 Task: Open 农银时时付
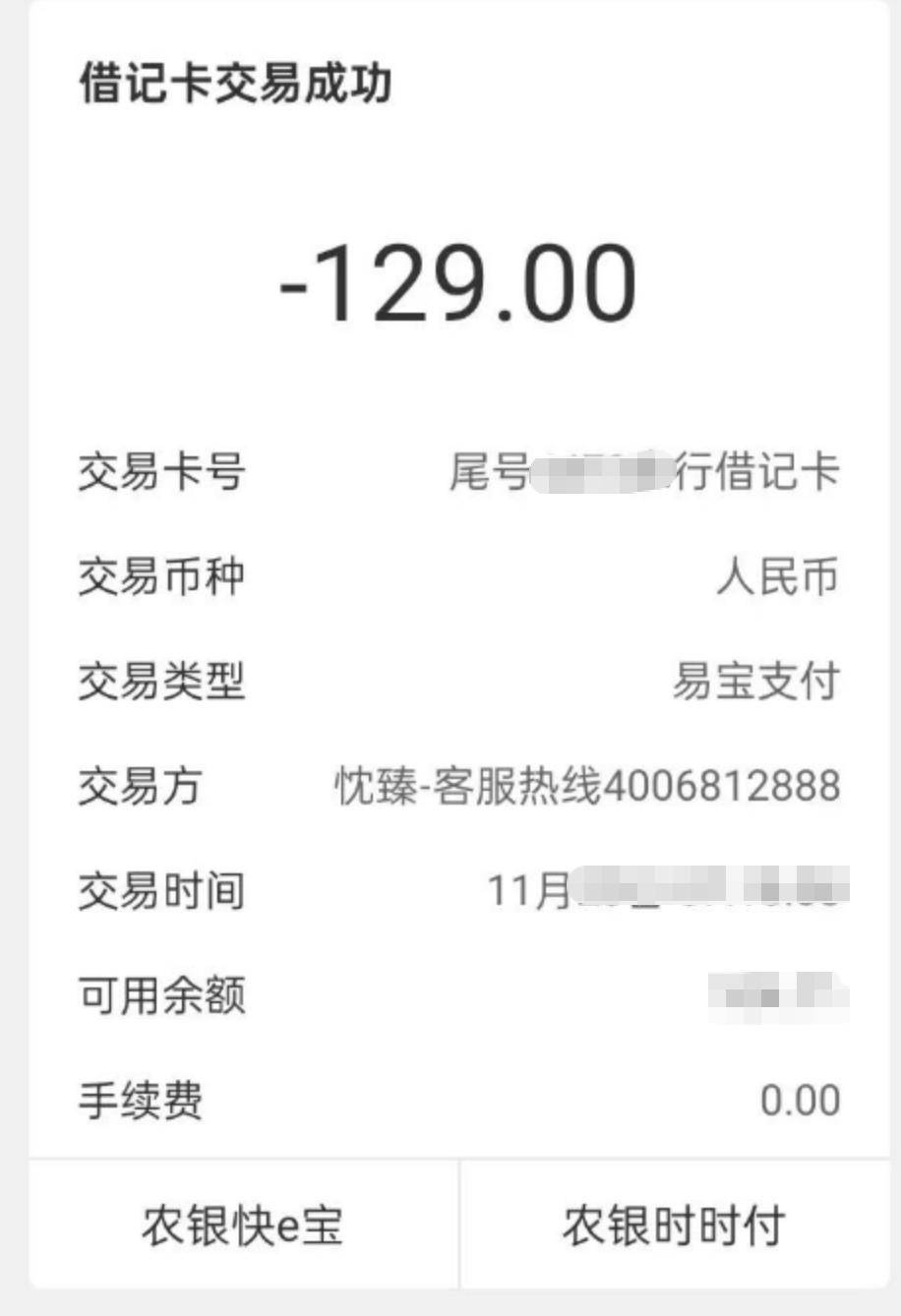[x=674, y=1226]
